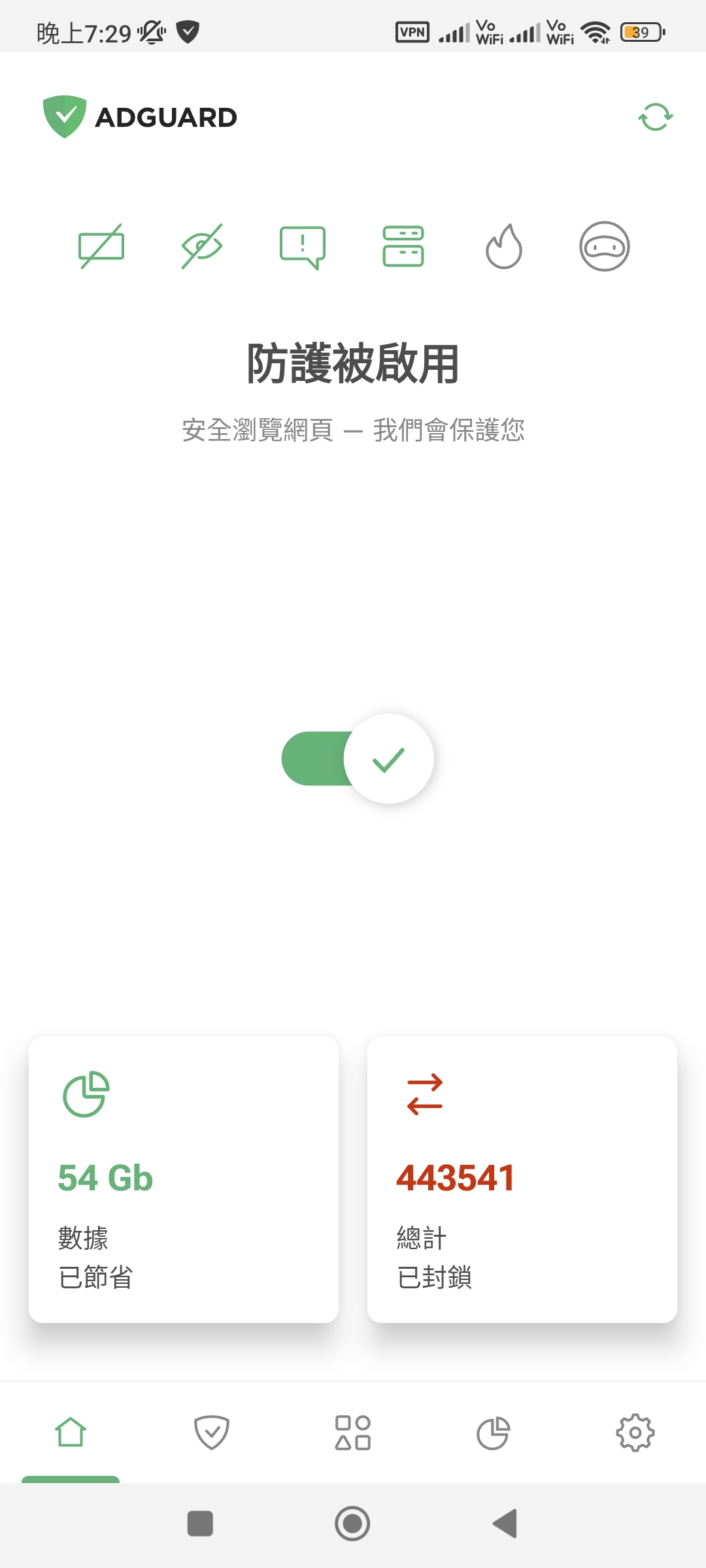Screen dimensions: 706x1568
Task: Open the settings gear tab
Action: [635, 1433]
